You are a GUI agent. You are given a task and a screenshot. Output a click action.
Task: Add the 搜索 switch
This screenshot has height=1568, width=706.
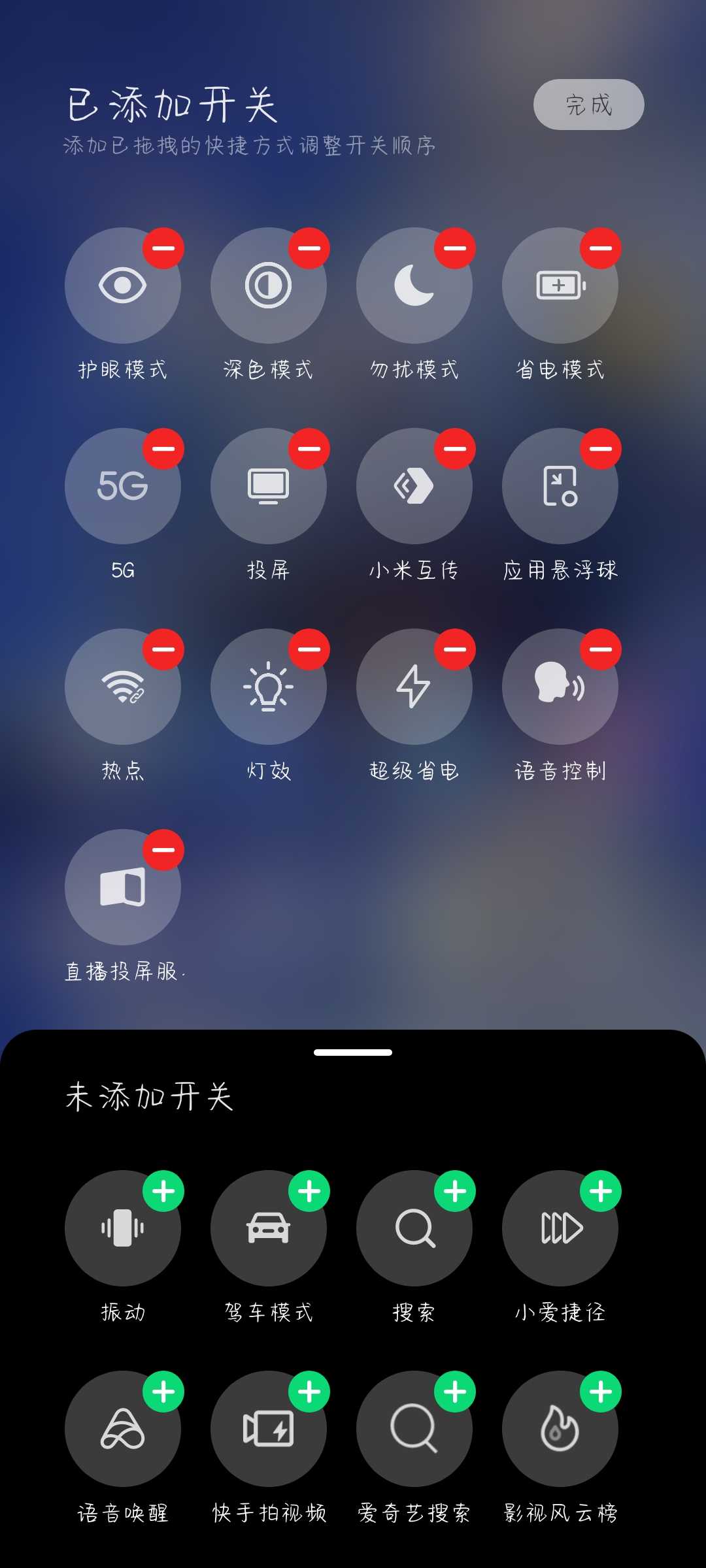tap(455, 1191)
